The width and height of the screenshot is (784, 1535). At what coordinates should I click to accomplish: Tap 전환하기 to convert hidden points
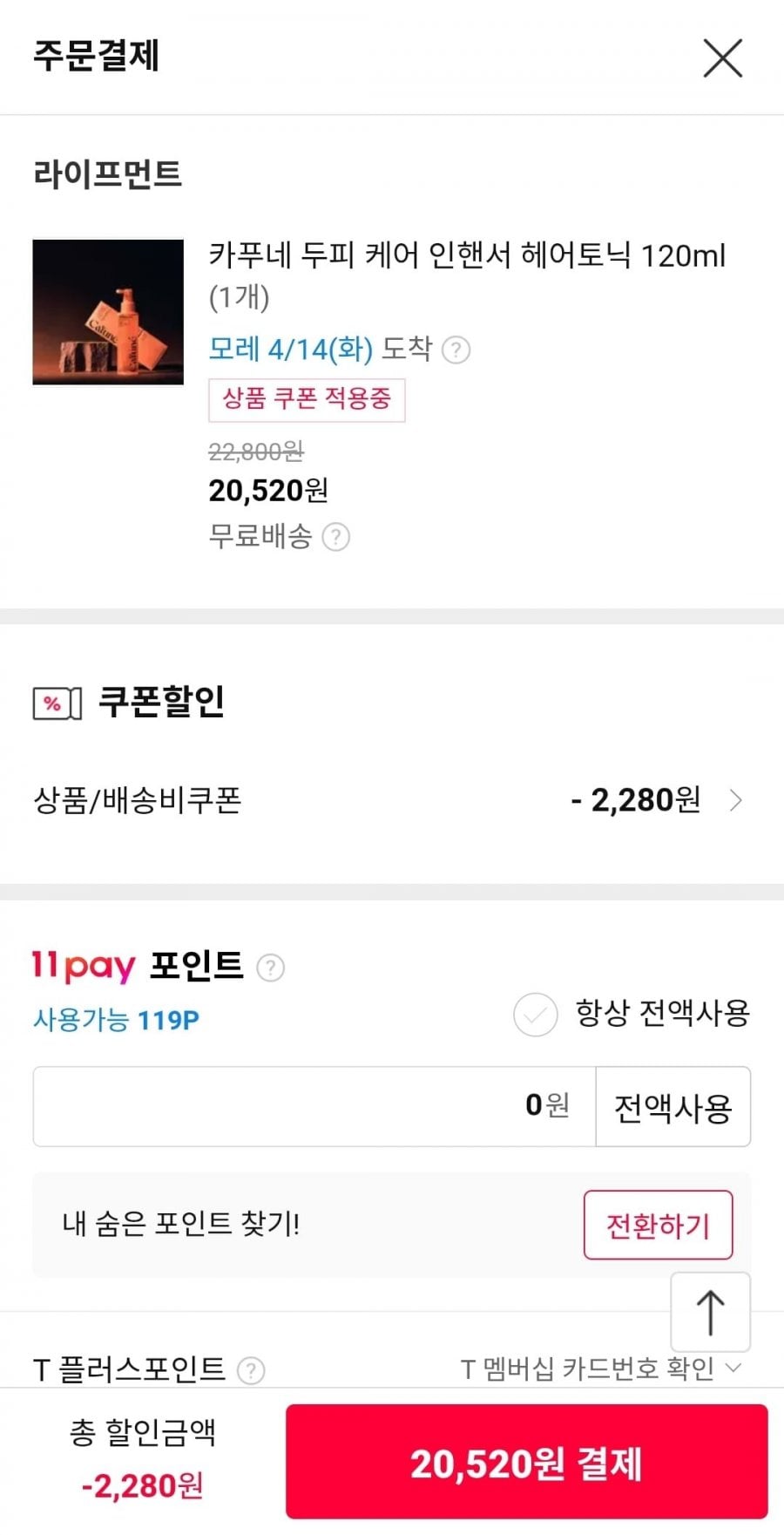click(x=658, y=1225)
